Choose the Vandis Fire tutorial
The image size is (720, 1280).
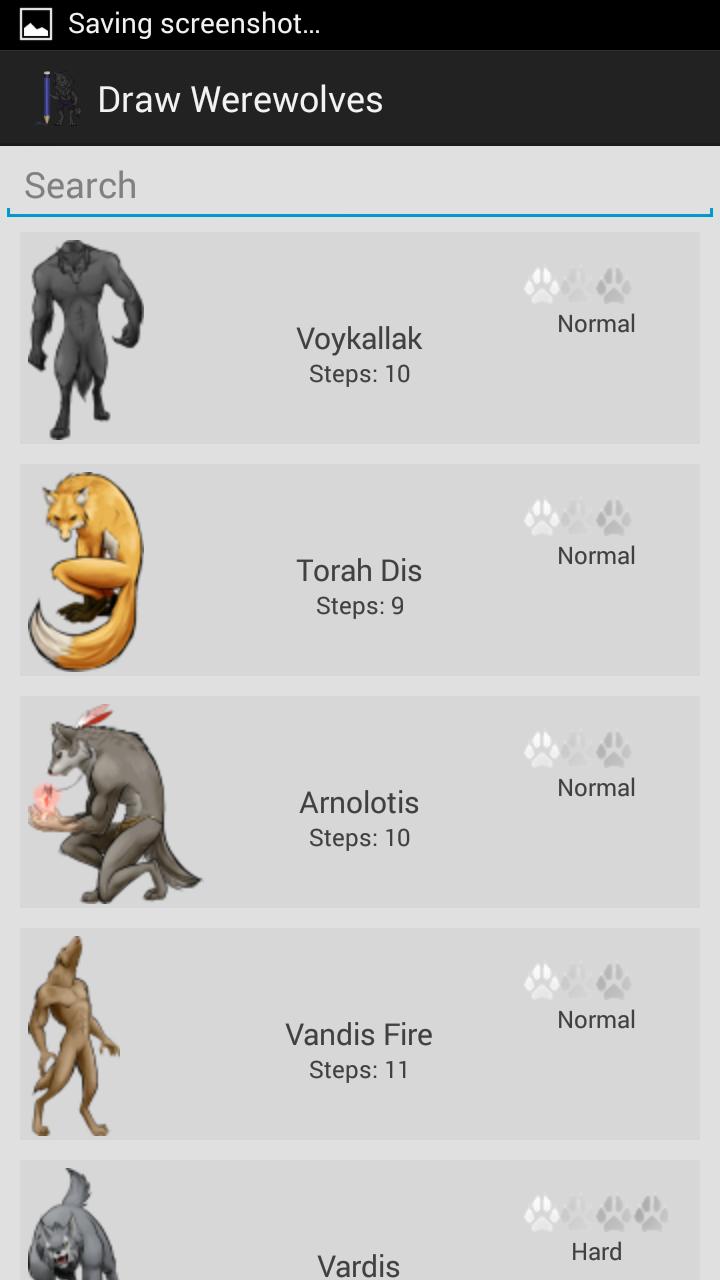click(360, 1035)
